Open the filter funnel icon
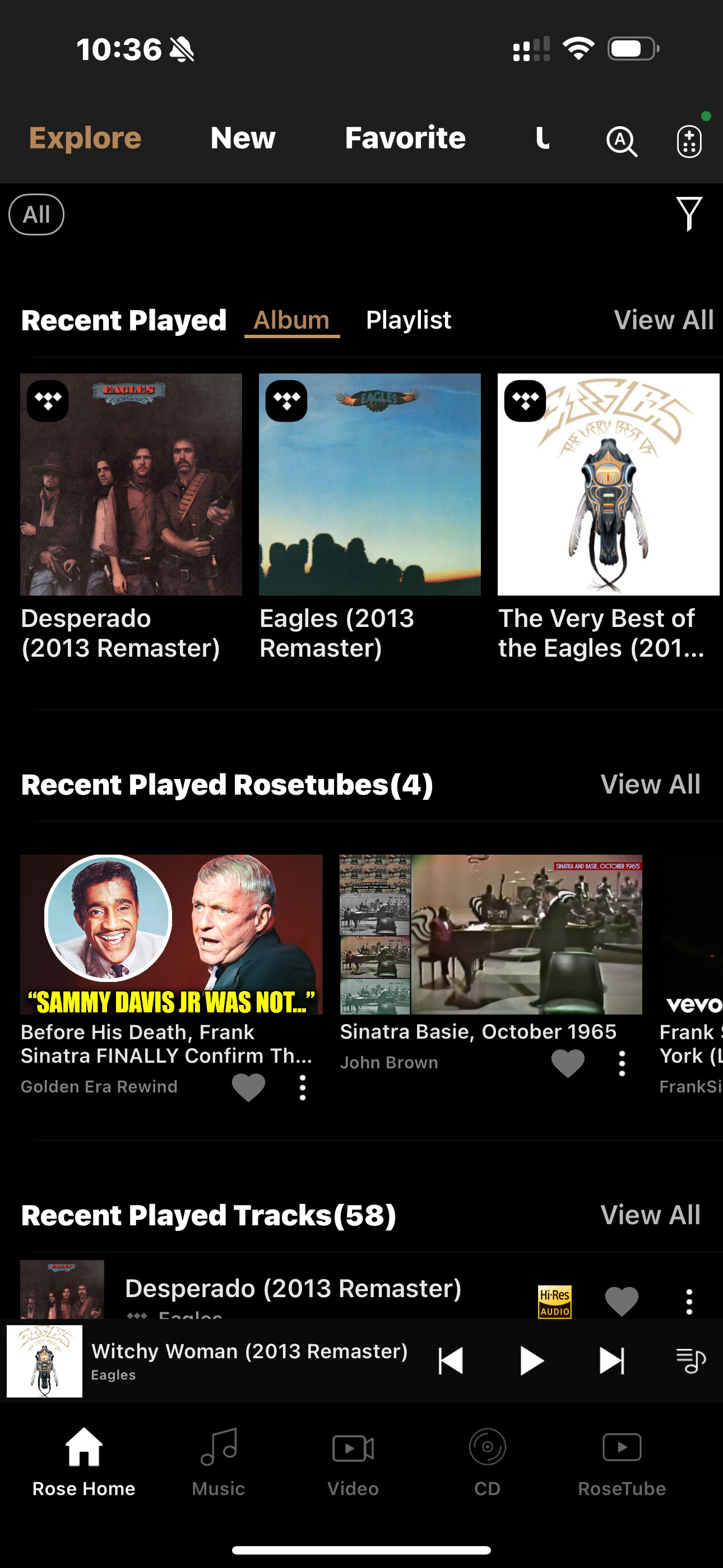The width and height of the screenshot is (723, 1568). tap(689, 214)
